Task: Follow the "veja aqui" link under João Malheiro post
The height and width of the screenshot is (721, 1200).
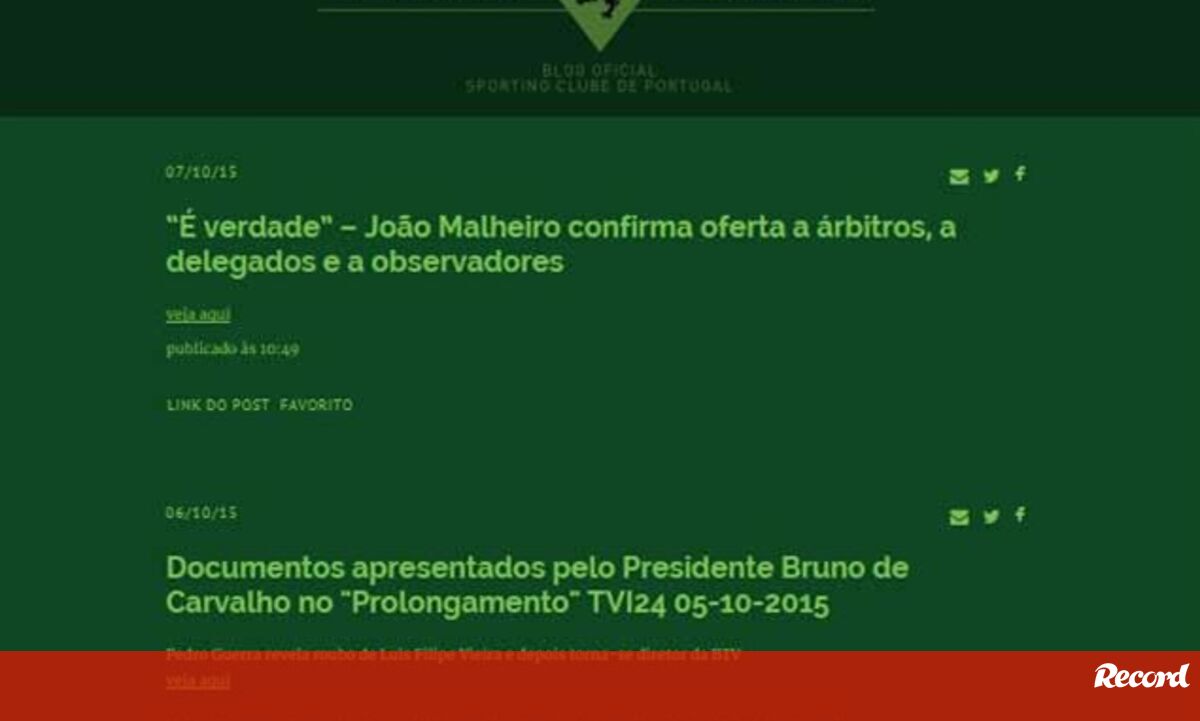Action: 198,314
